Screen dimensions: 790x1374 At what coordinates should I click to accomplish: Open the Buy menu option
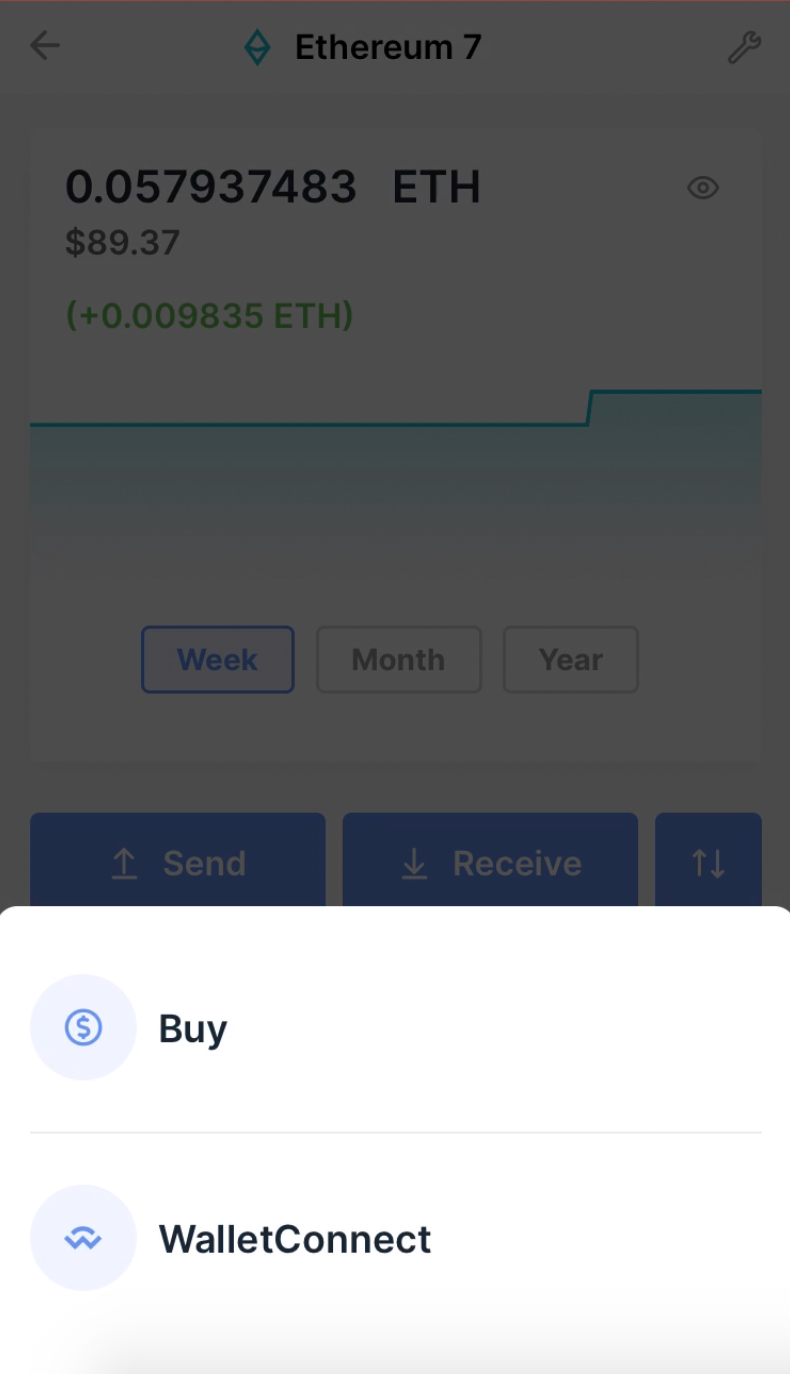(x=192, y=1026)
